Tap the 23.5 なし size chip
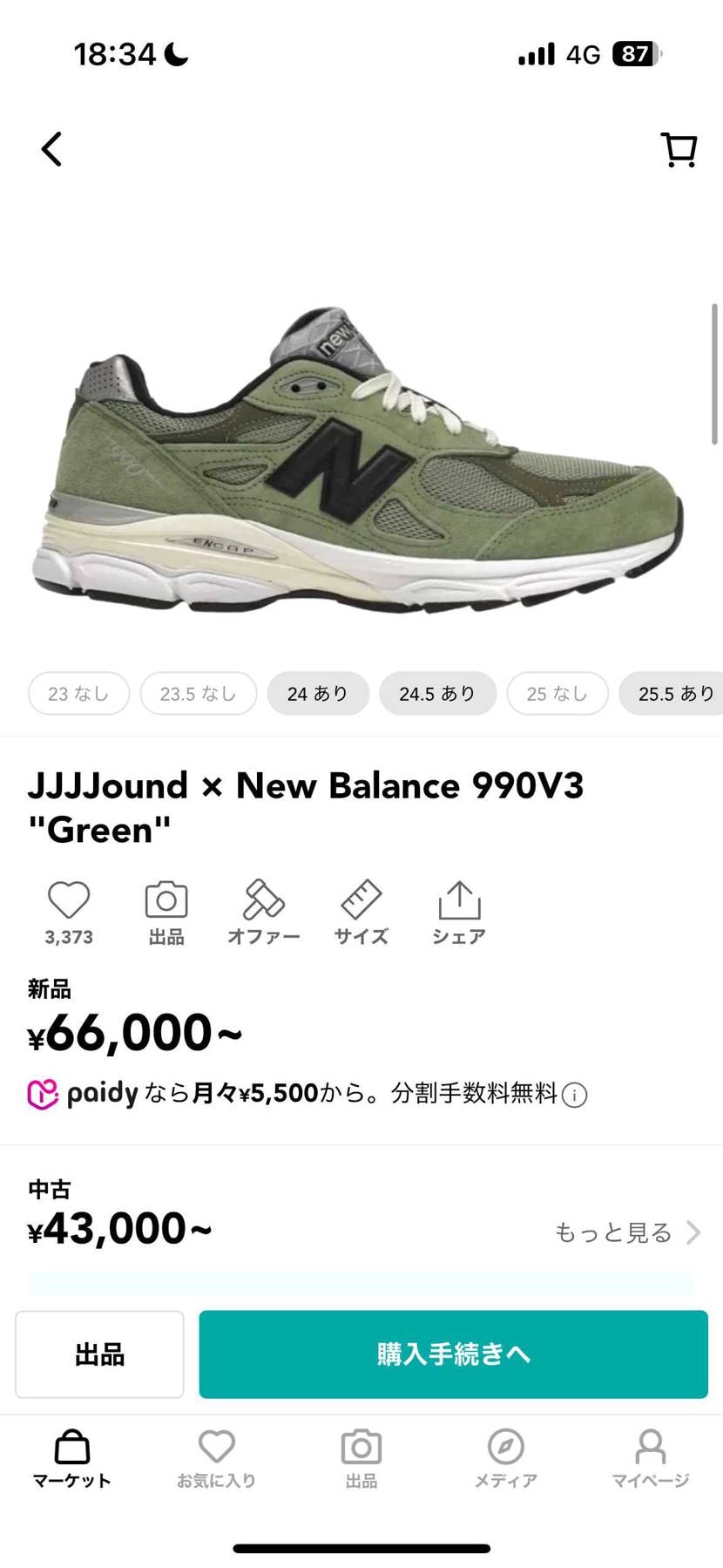Screen dimensions: 723x1568 [198, 693]
